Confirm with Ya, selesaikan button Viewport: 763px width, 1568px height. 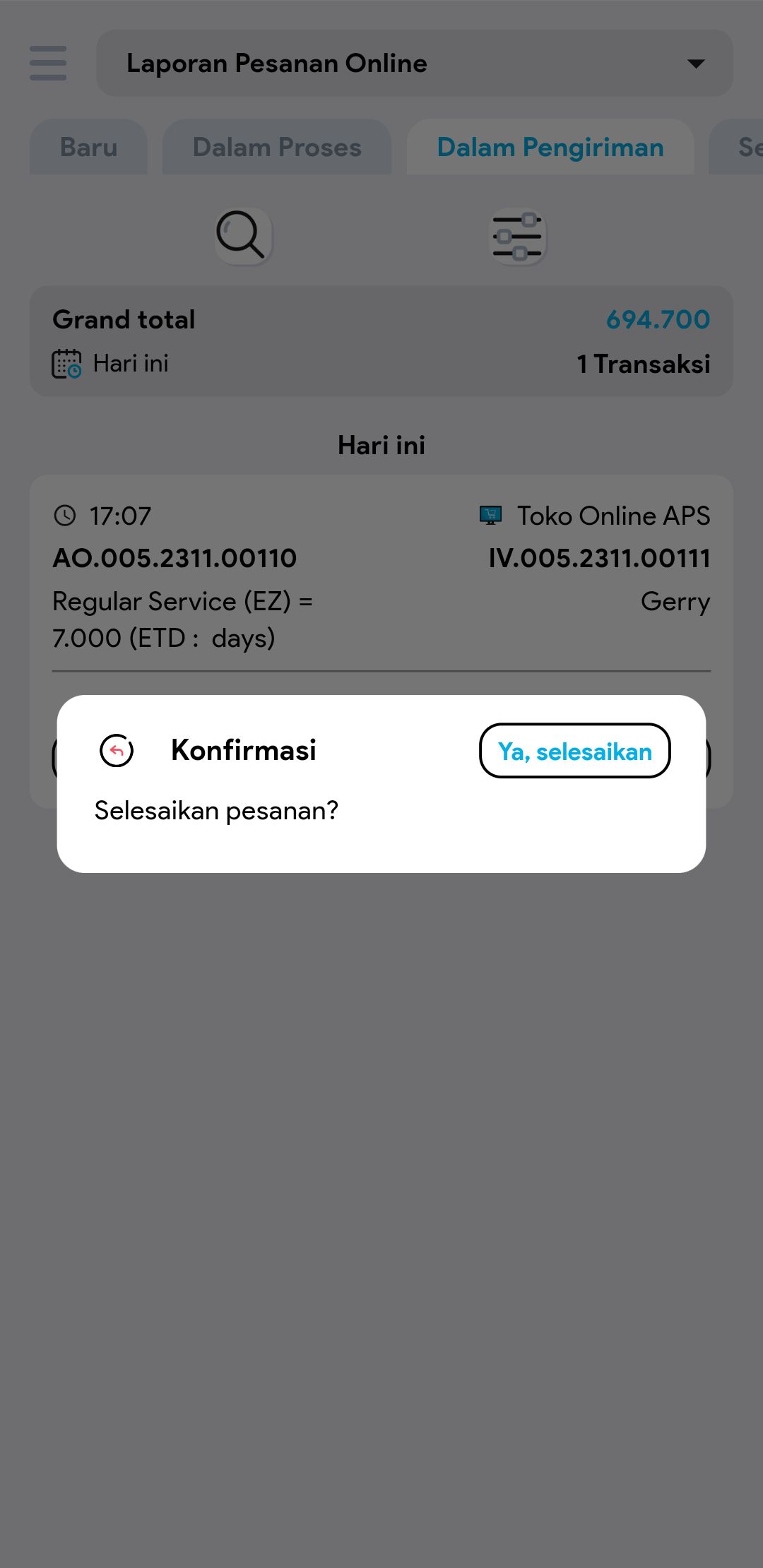pyautogui.click(x=574, y=751)
